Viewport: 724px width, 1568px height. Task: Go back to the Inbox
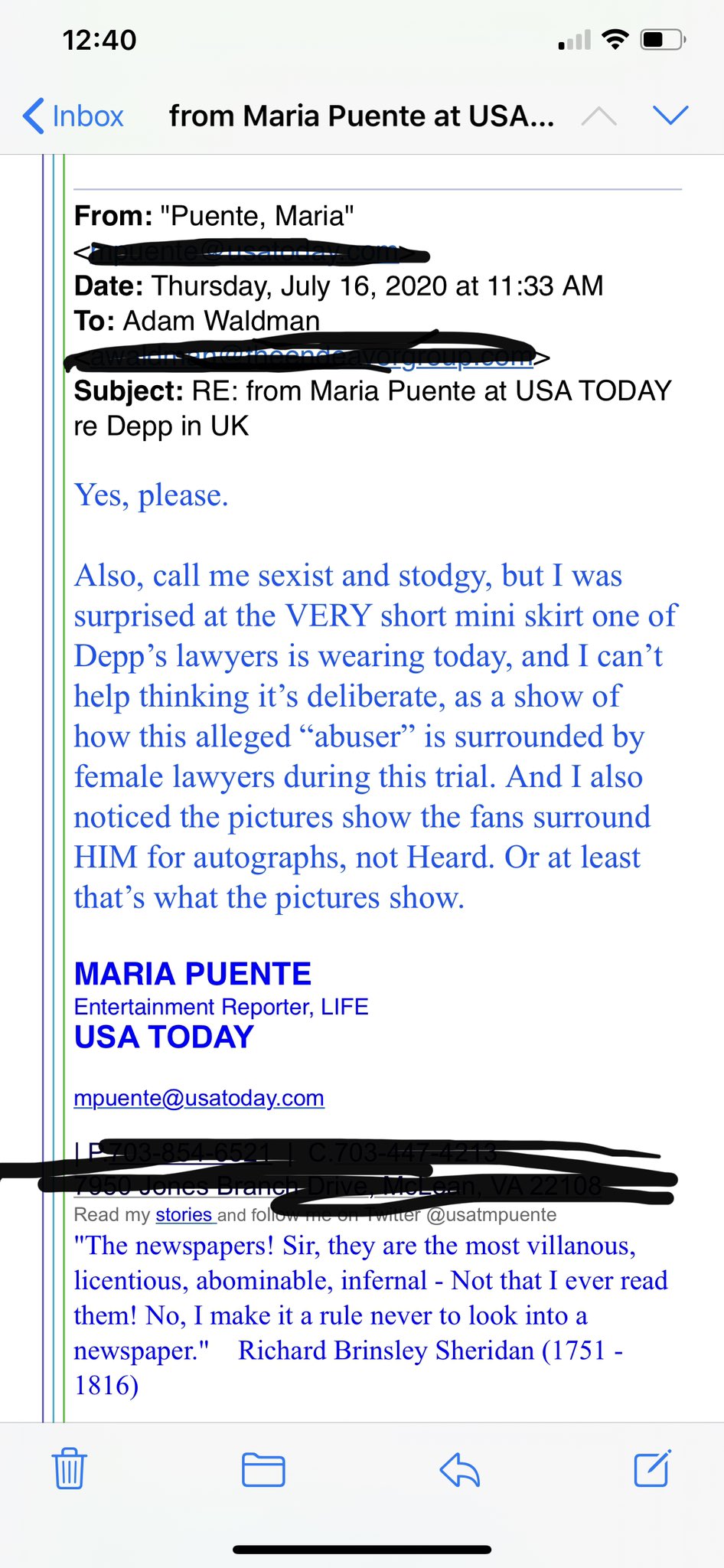tap(73, 116)
